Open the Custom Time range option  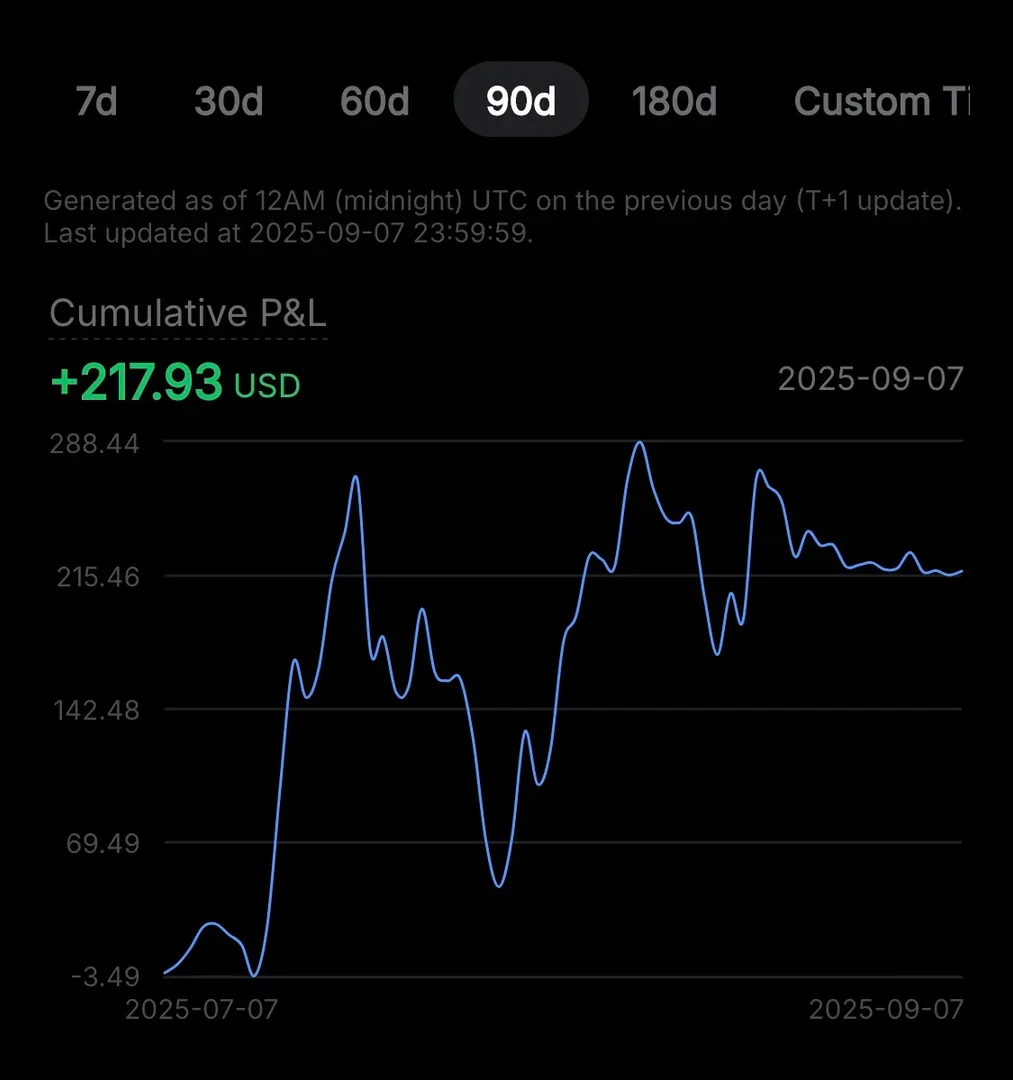coord(880,101)
